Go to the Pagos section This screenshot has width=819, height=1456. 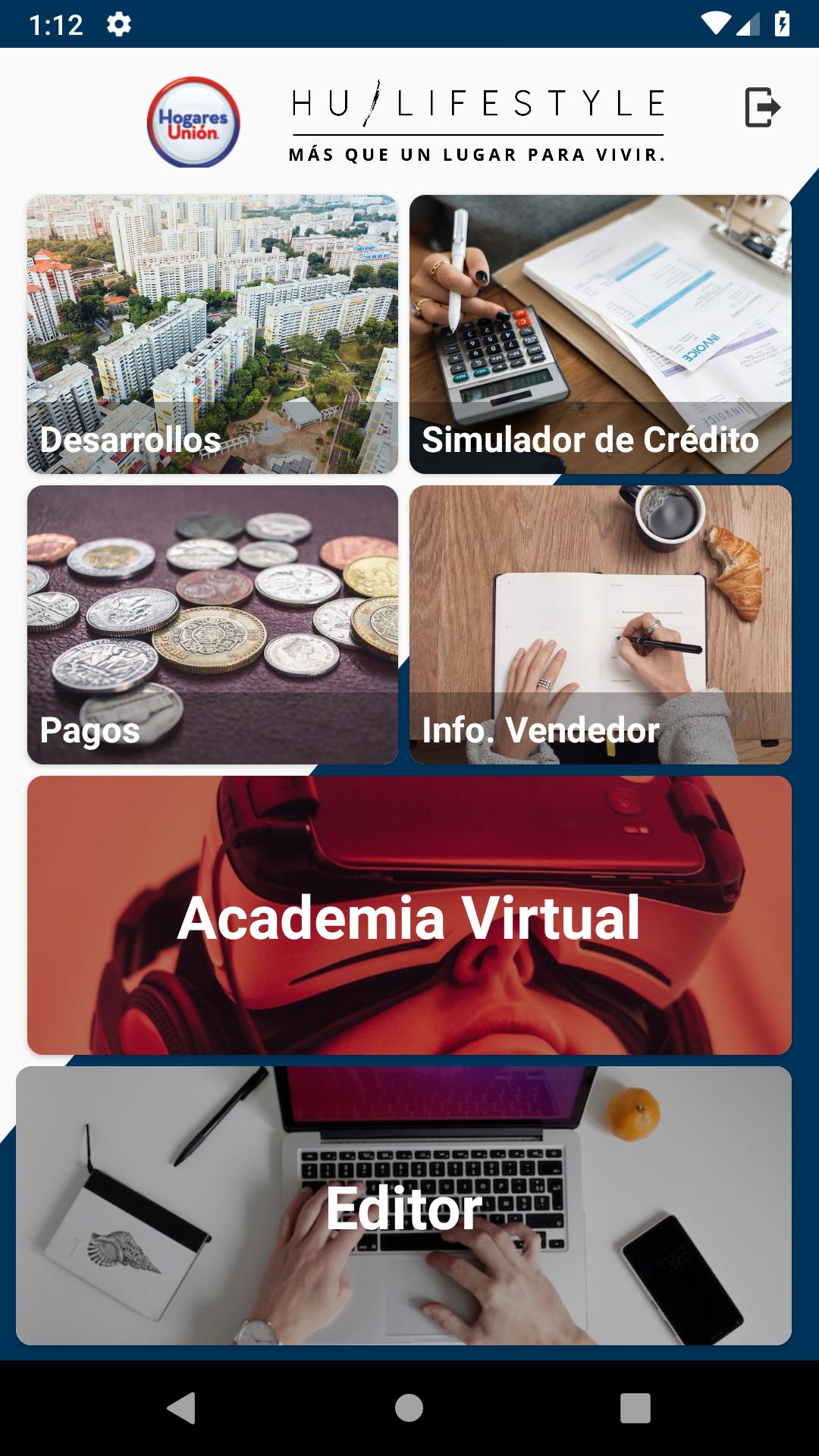coord(212,625)
